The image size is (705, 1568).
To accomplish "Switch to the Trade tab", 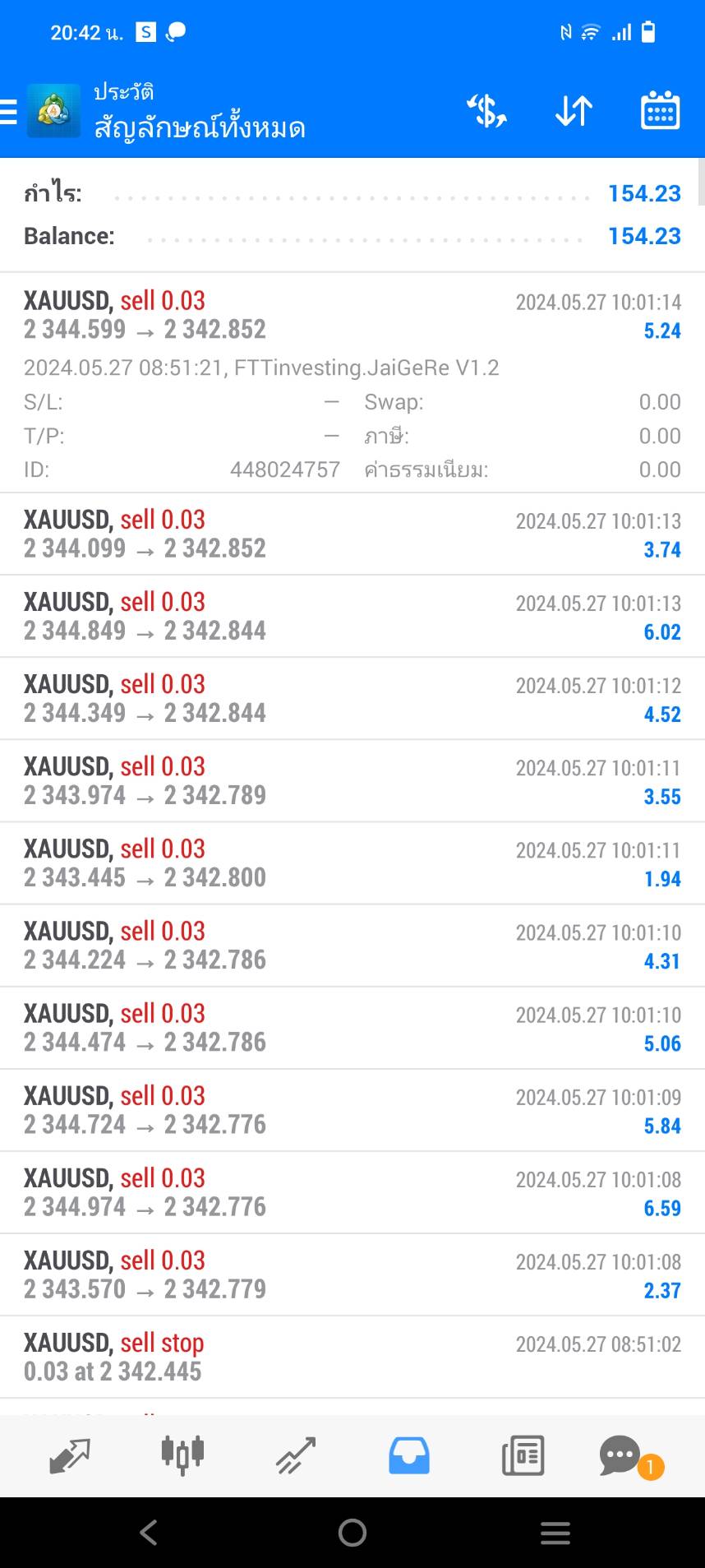I will (x=296, y=1456).
